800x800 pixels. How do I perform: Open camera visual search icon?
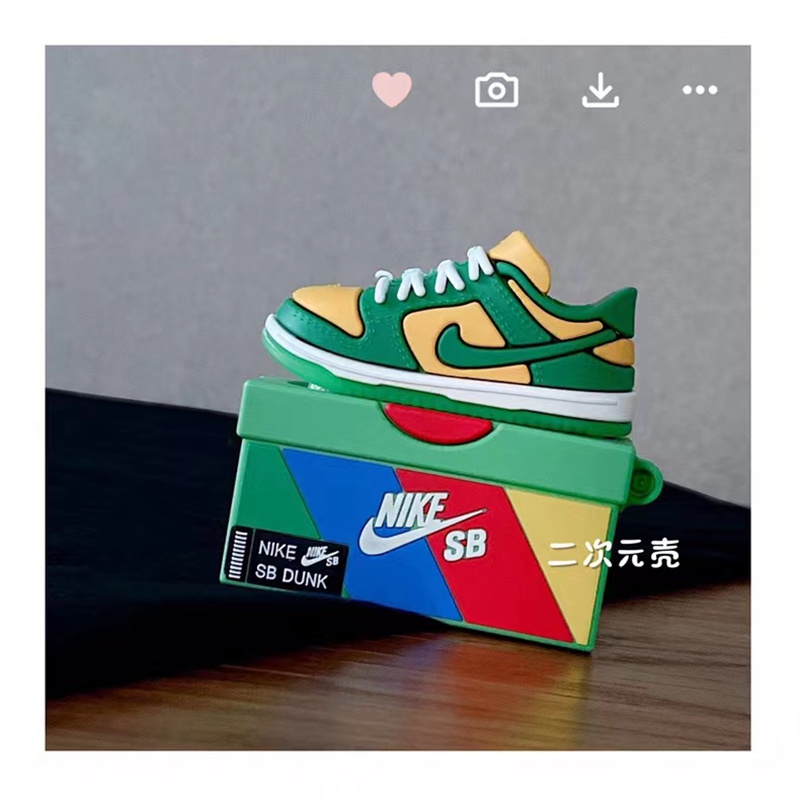pyautogui.click(x=496, y=91)
